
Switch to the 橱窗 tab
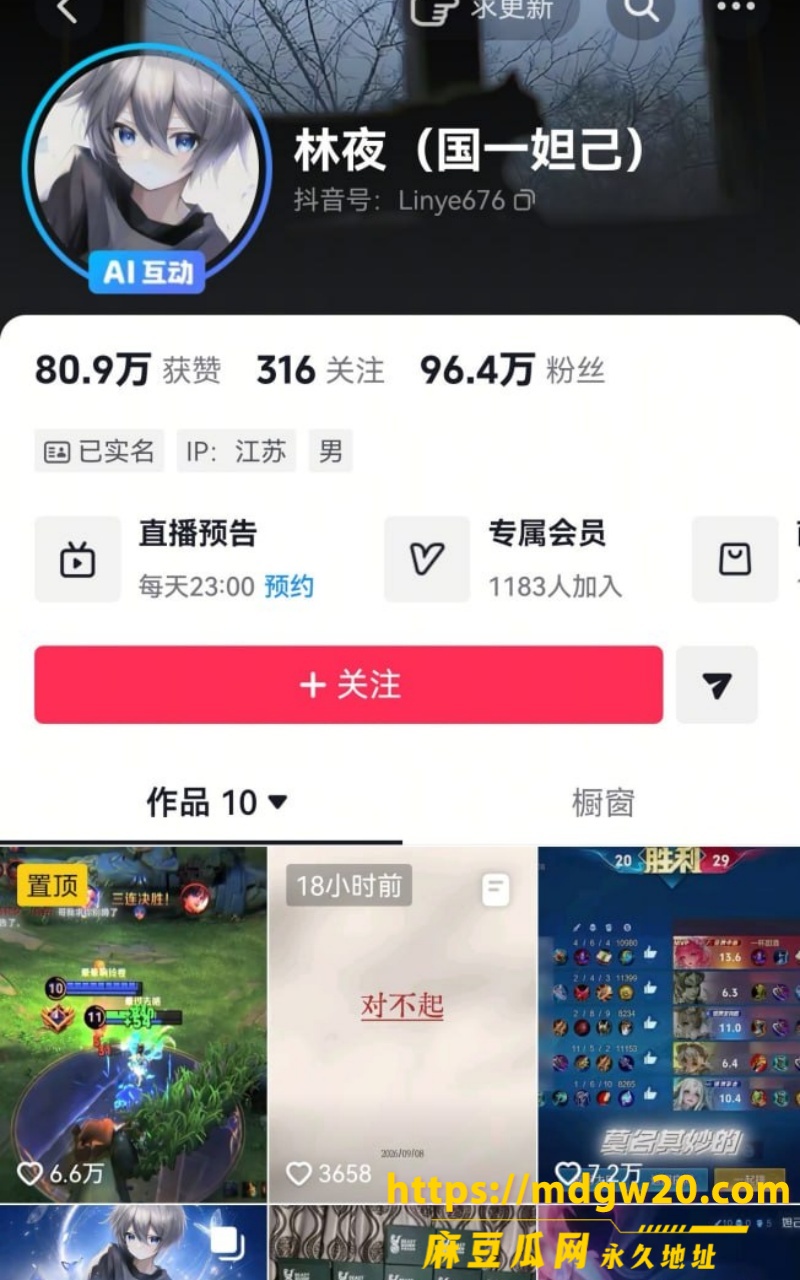[x=603, y=802]
